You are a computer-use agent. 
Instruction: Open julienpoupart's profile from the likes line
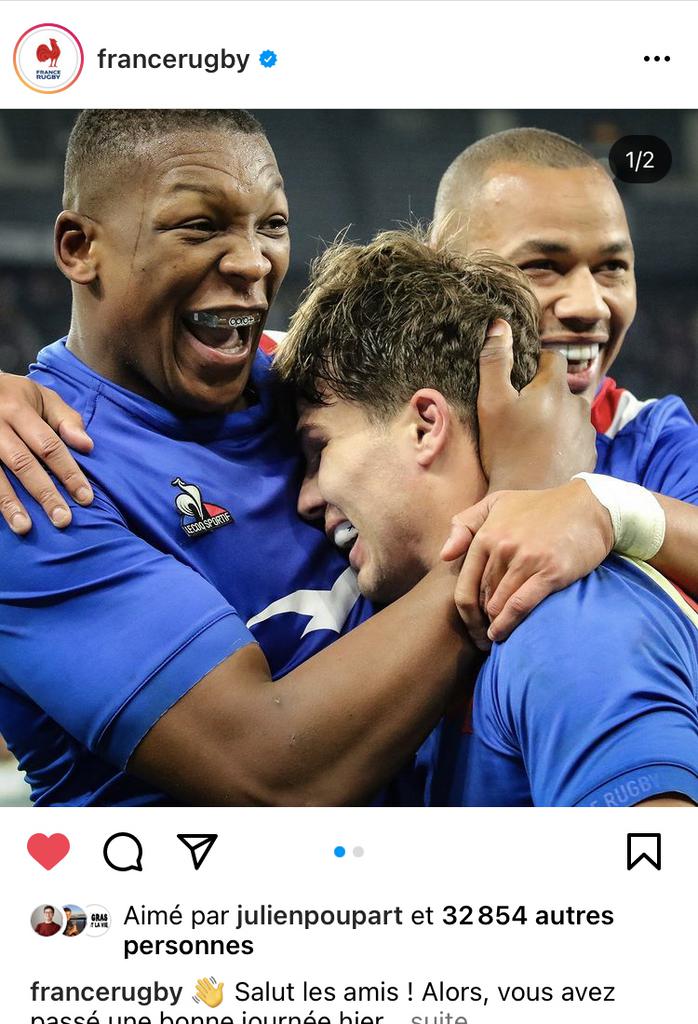click(319, 915)
